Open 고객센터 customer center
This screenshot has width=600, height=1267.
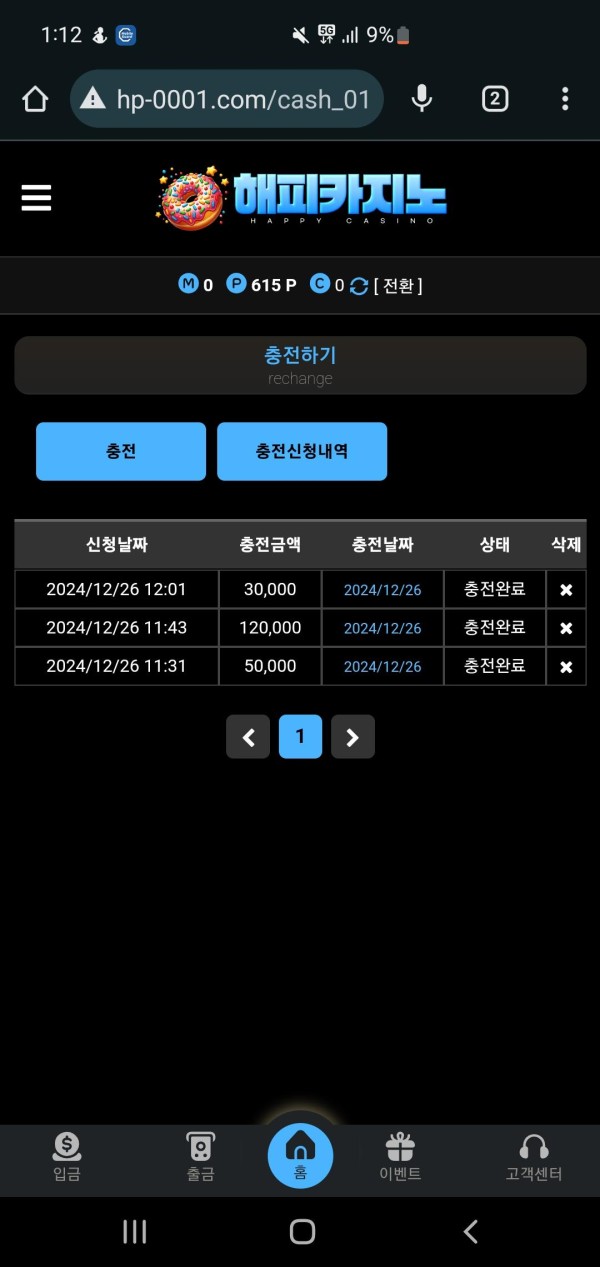coord(534,1158)
